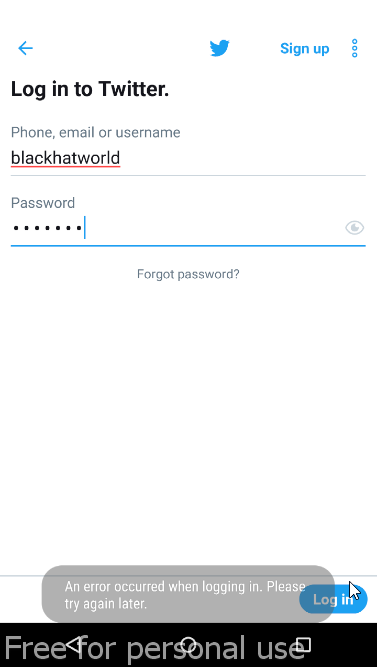The width and height of the screenshot is (377, 667).
Task: Open the recent apps view
Action: [x=303, y=645]
